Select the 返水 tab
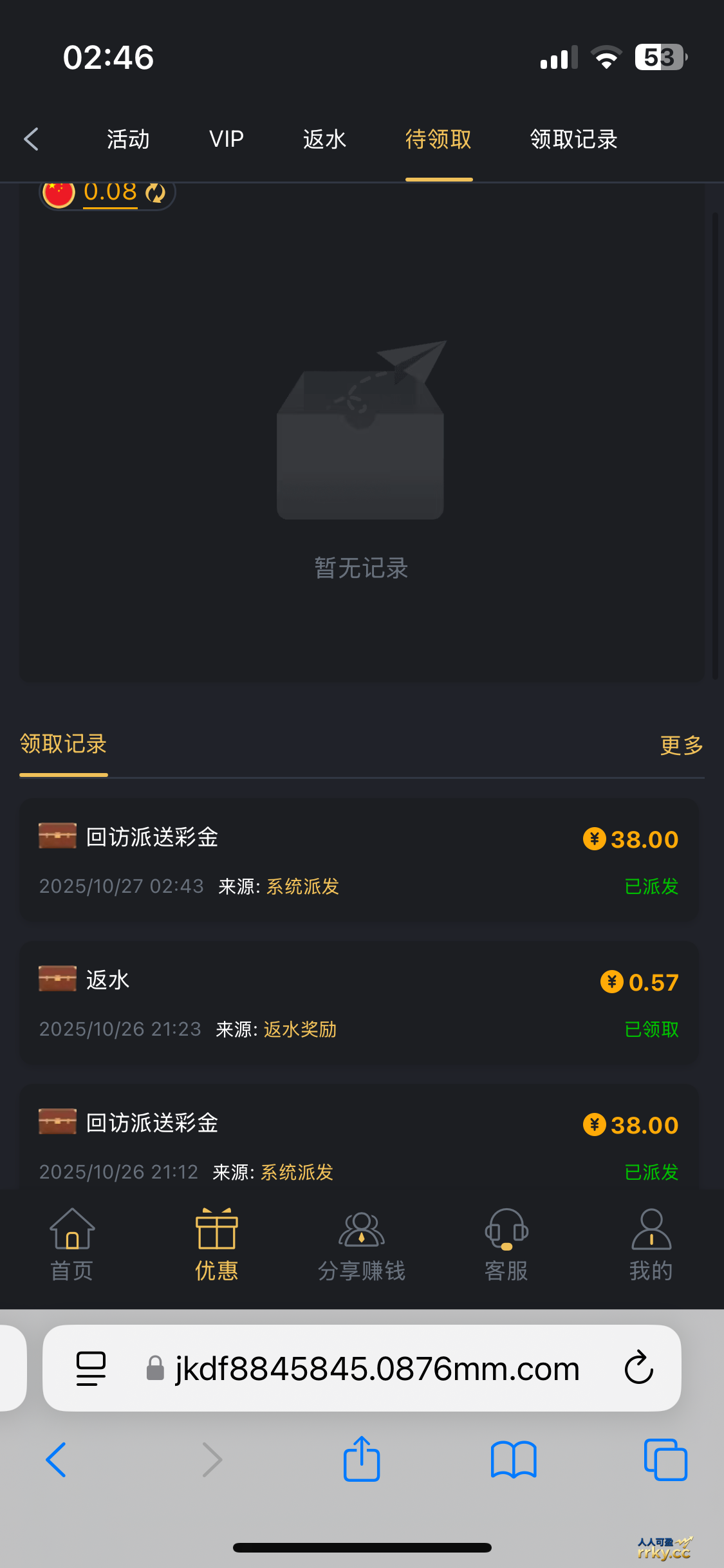Viewport: 724px width, 1568px height. (x=324, y=139)
